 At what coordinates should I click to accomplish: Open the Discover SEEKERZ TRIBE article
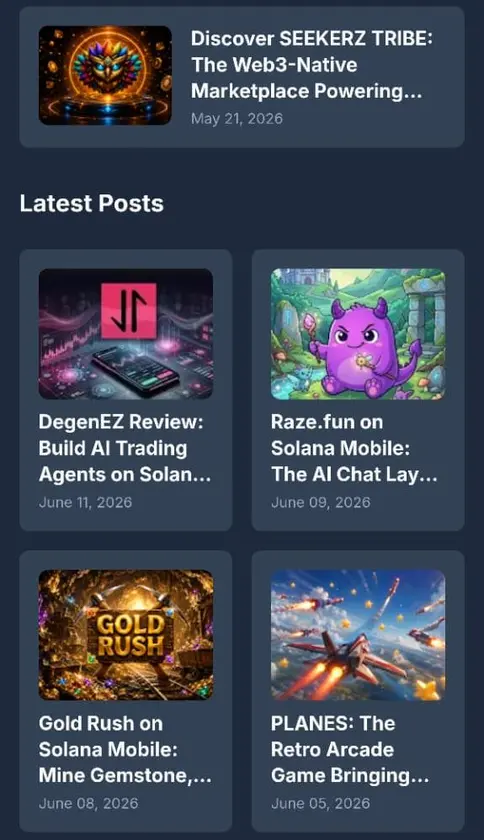click(x=242, y=77)
